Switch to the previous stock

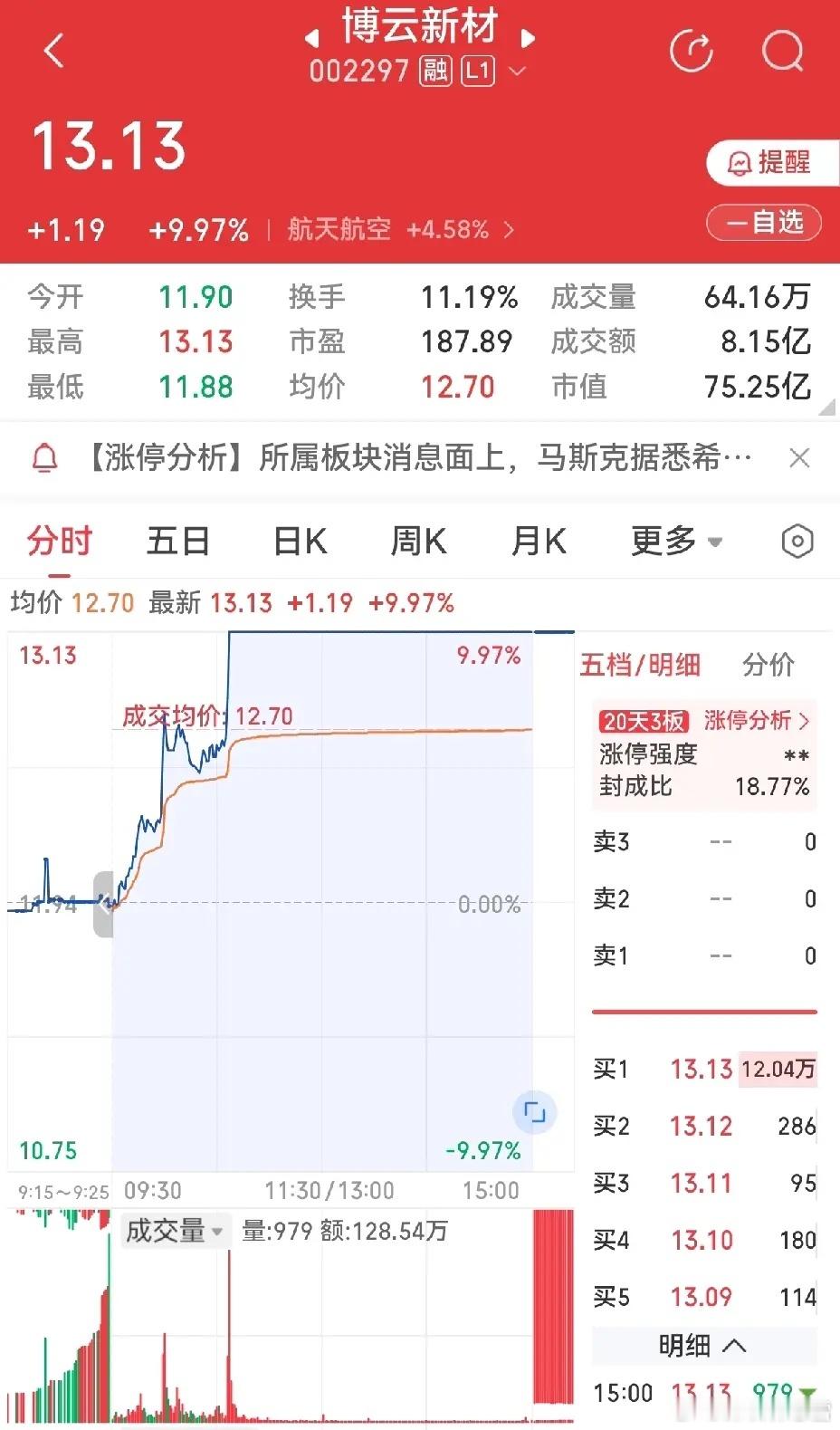pyautogui.click(x=312, y=38)
